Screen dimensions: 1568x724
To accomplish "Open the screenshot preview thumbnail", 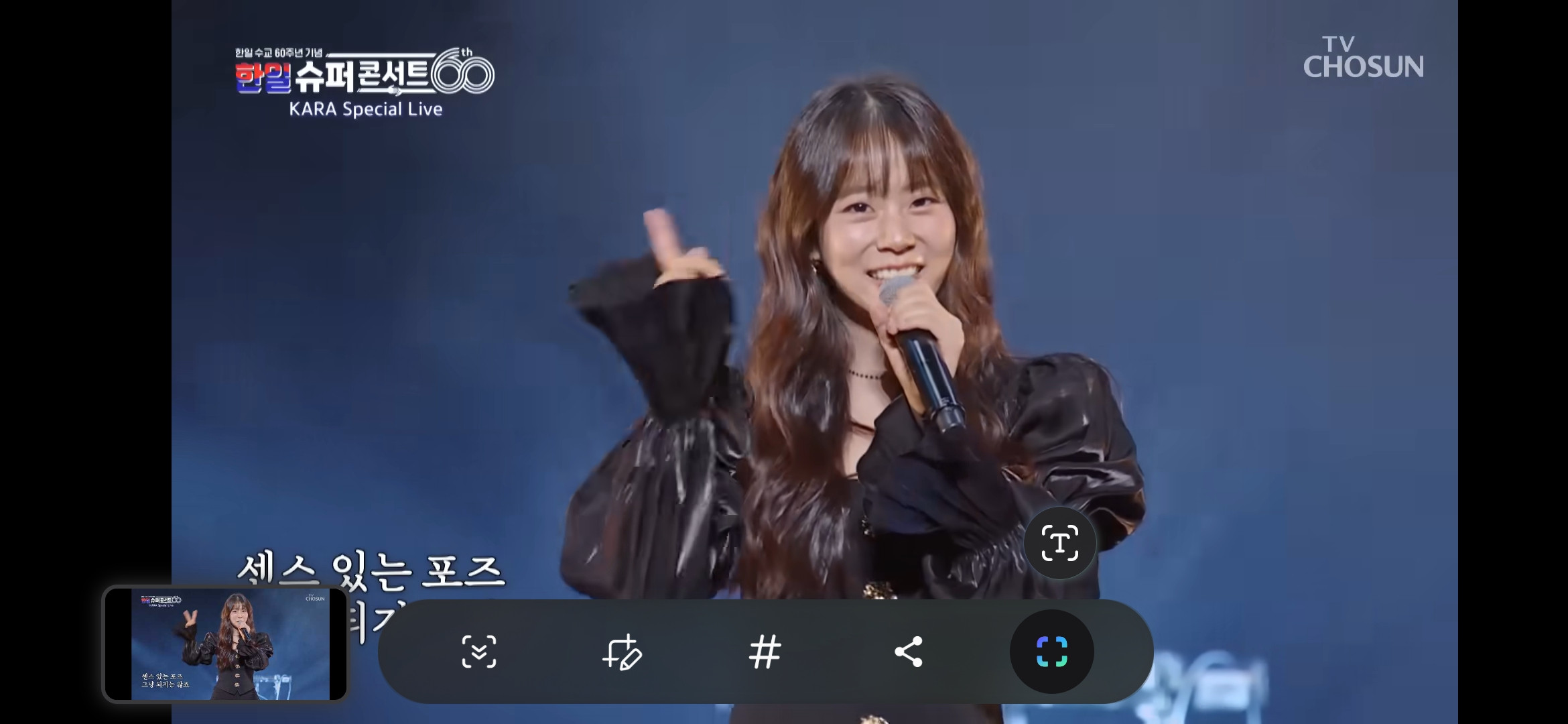I will (x=226, y=644).
